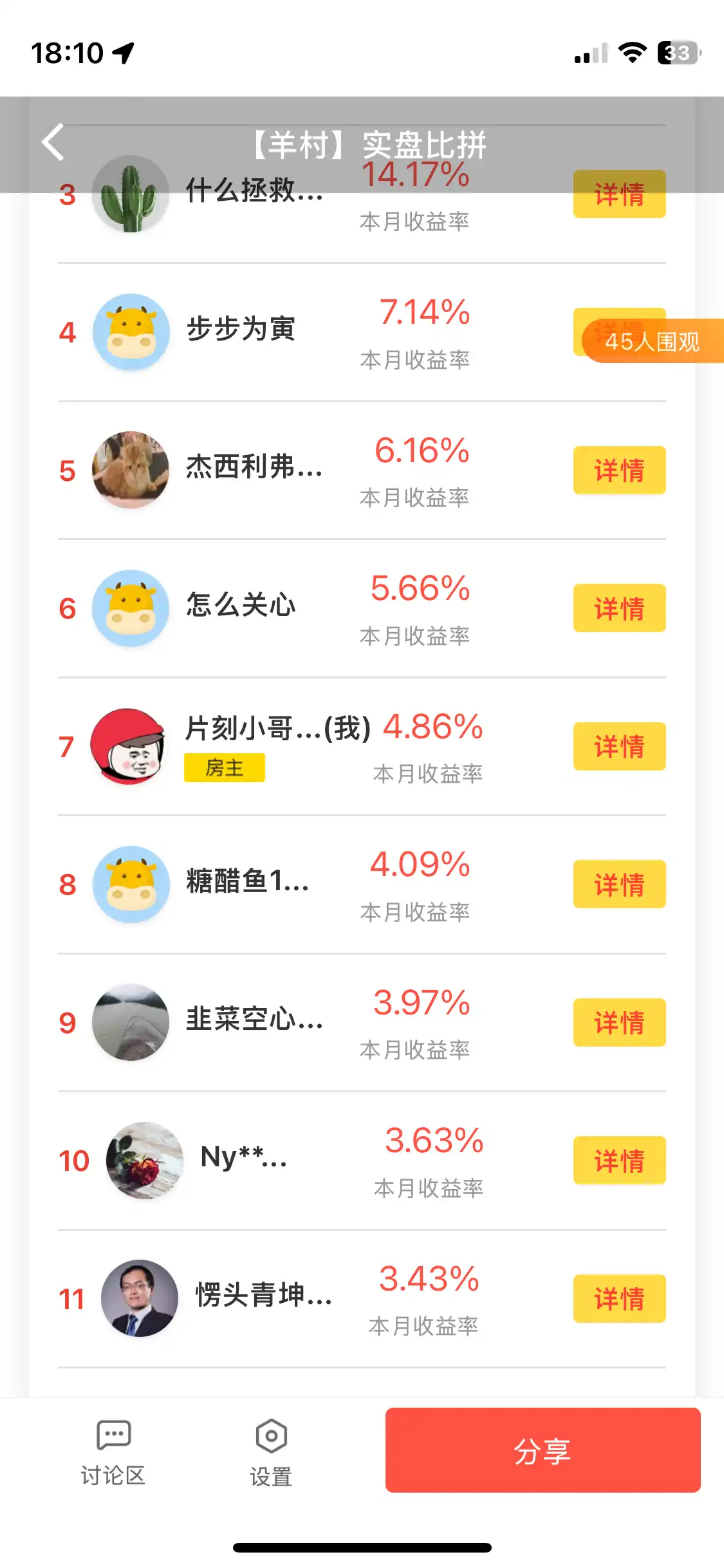Open 详情 for 韭菜空心
This screenshot has height=1568, width=724.
click(619, 1023)
